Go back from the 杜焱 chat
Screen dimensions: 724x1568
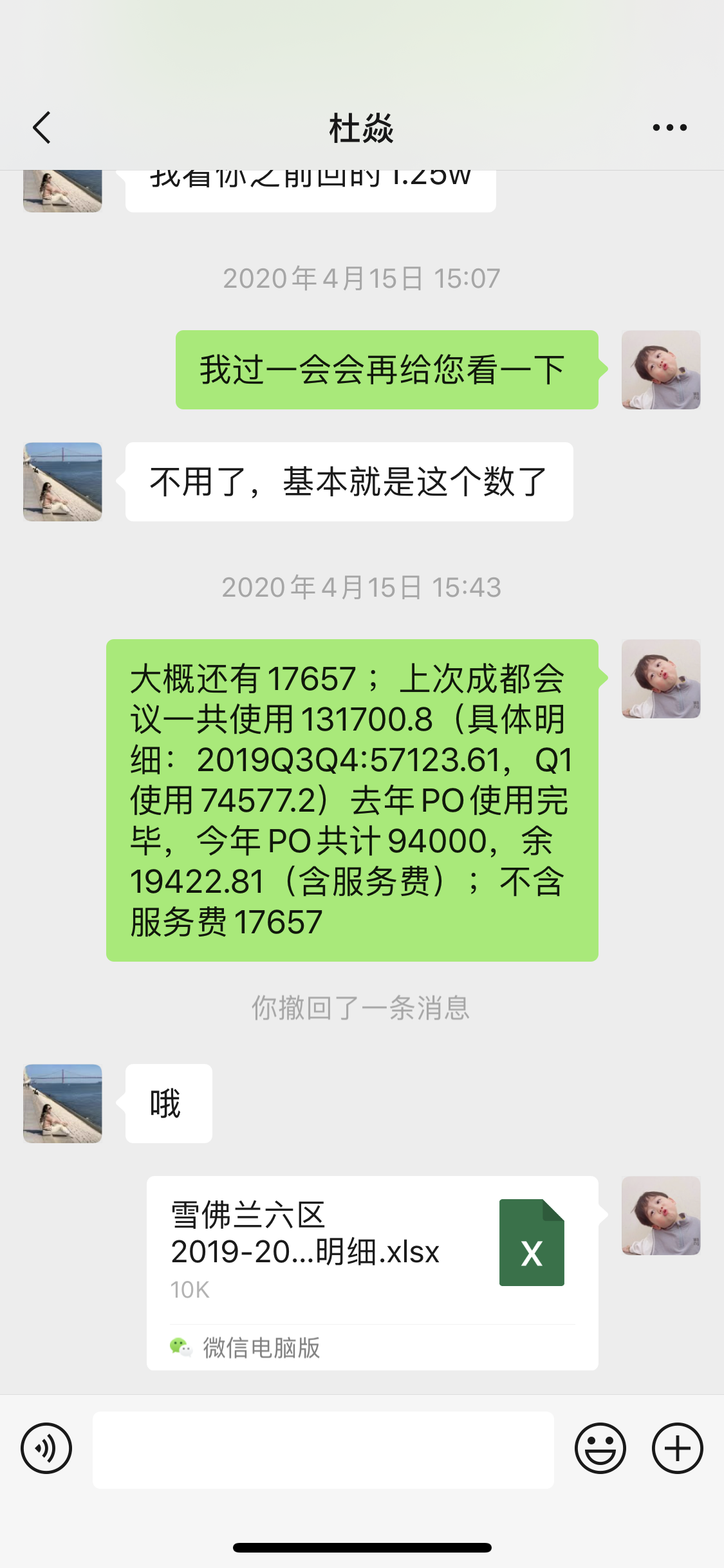(42, 127)
